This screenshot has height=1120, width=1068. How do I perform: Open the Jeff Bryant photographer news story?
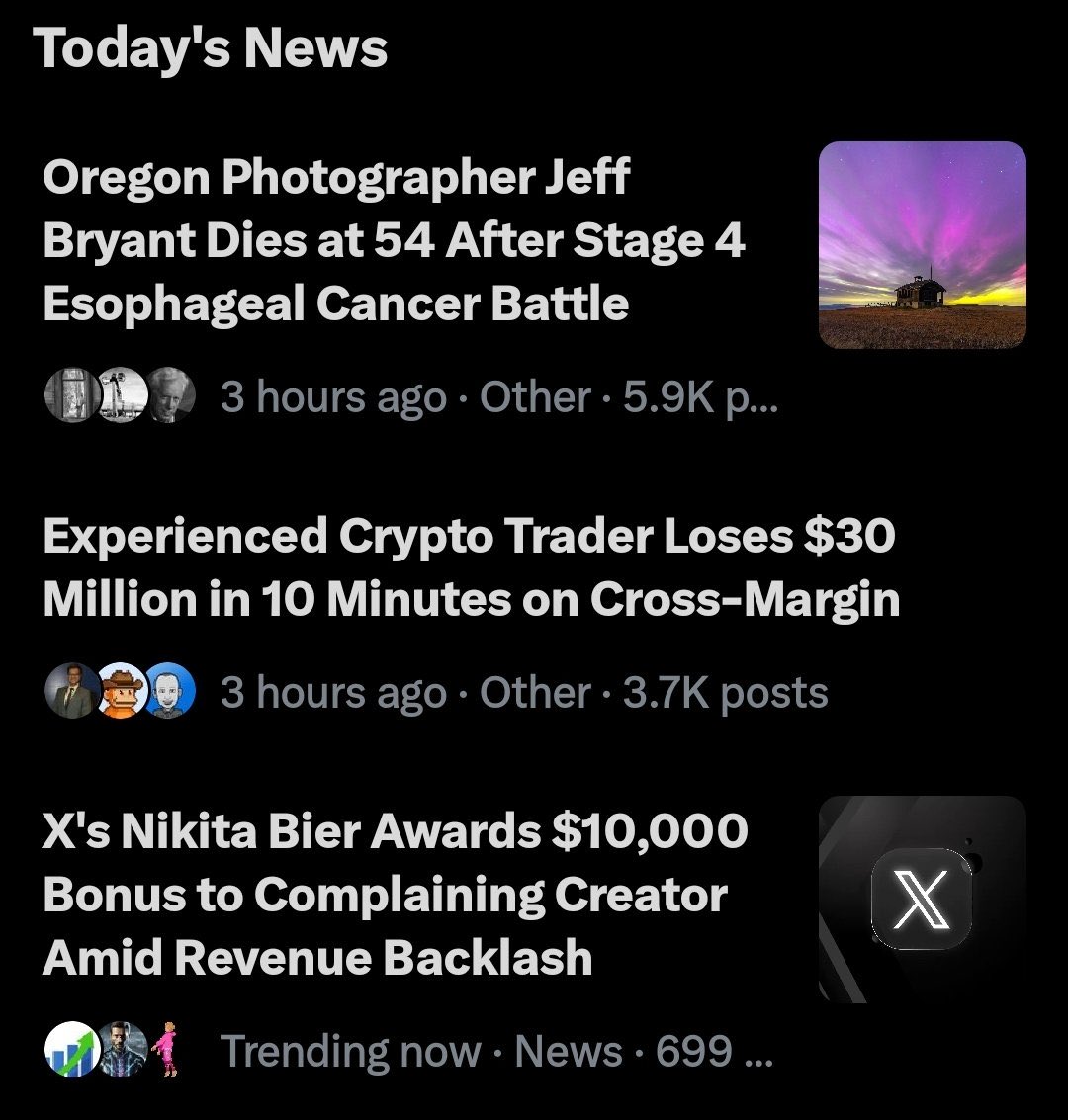pyautogui.click(x=394, y=240)
